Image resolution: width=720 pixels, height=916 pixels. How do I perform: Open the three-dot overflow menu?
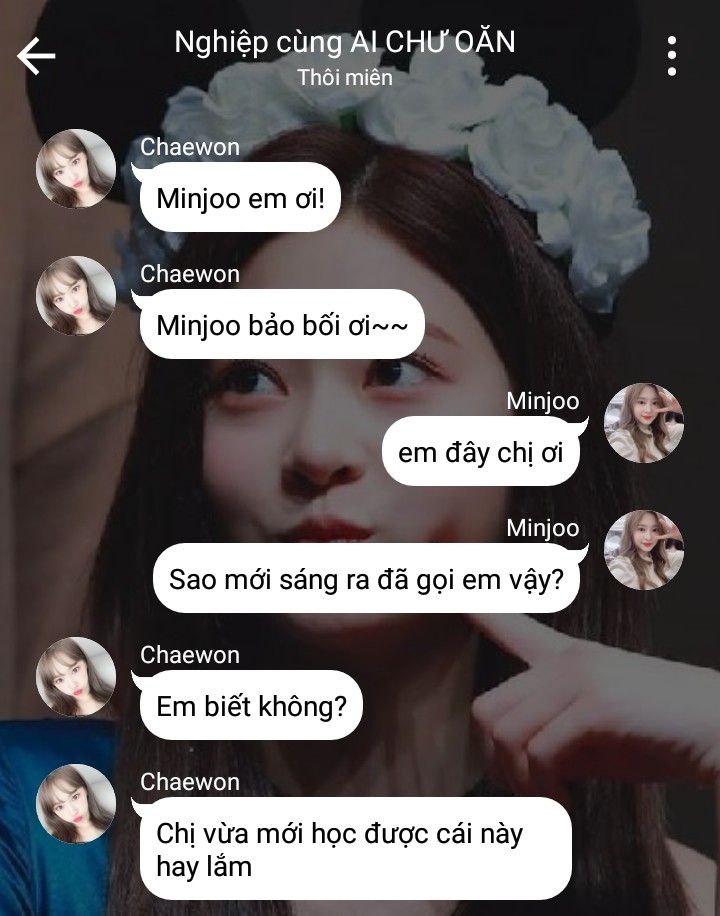click(672, 56)
